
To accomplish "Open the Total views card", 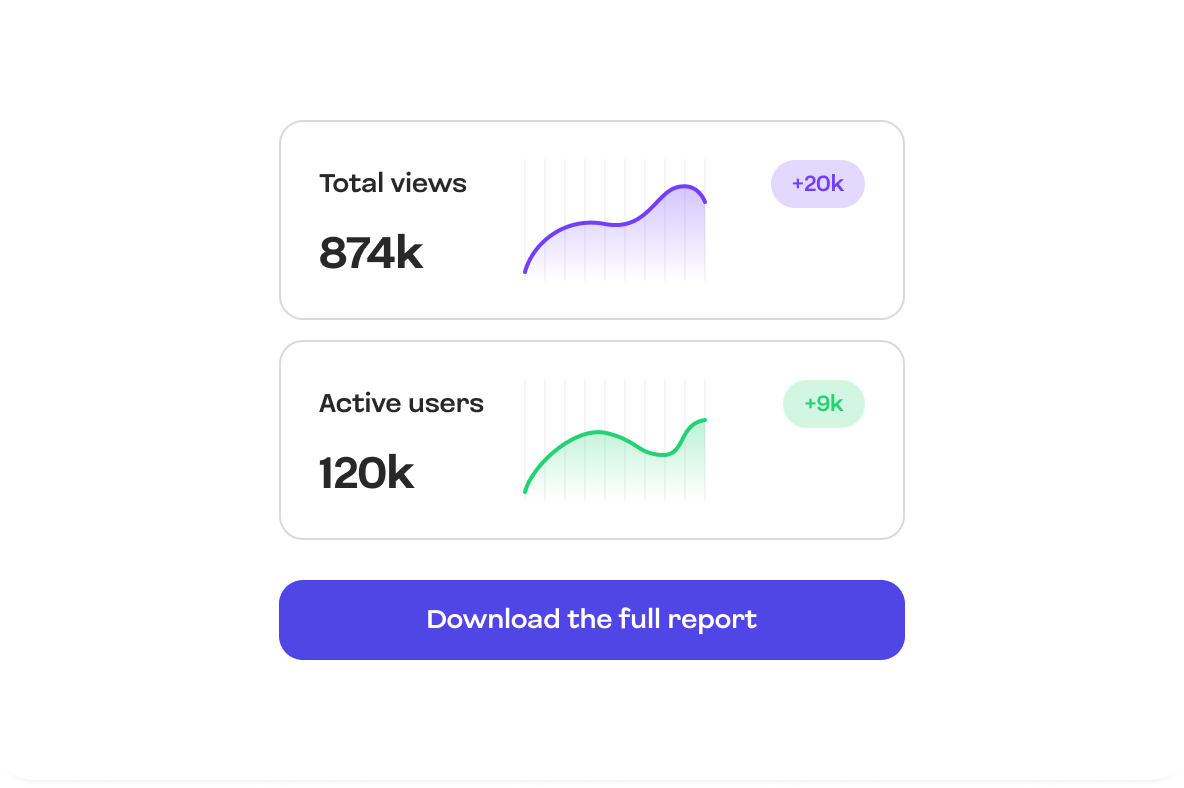I will (591, 220).
